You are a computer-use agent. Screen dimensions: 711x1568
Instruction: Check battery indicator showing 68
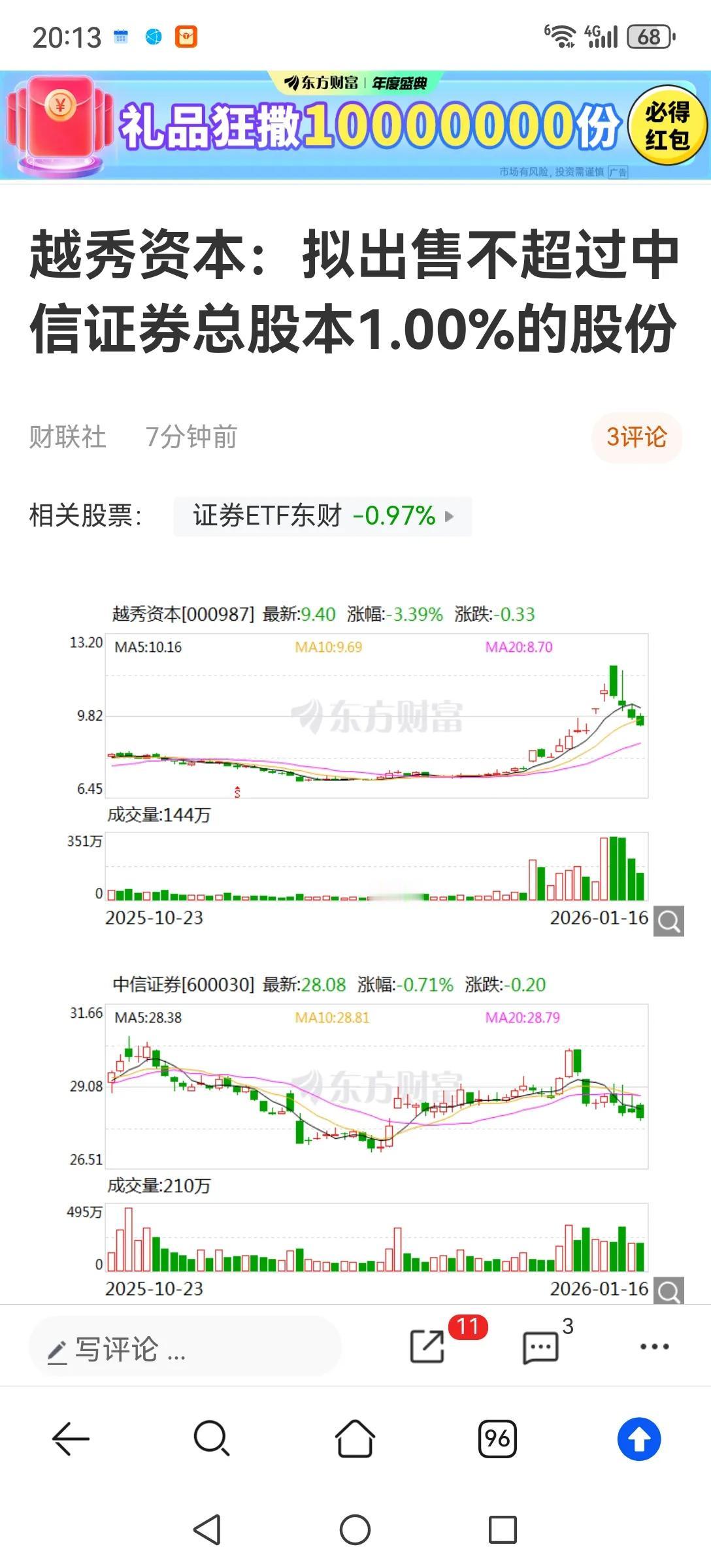(x=648, y=37)
